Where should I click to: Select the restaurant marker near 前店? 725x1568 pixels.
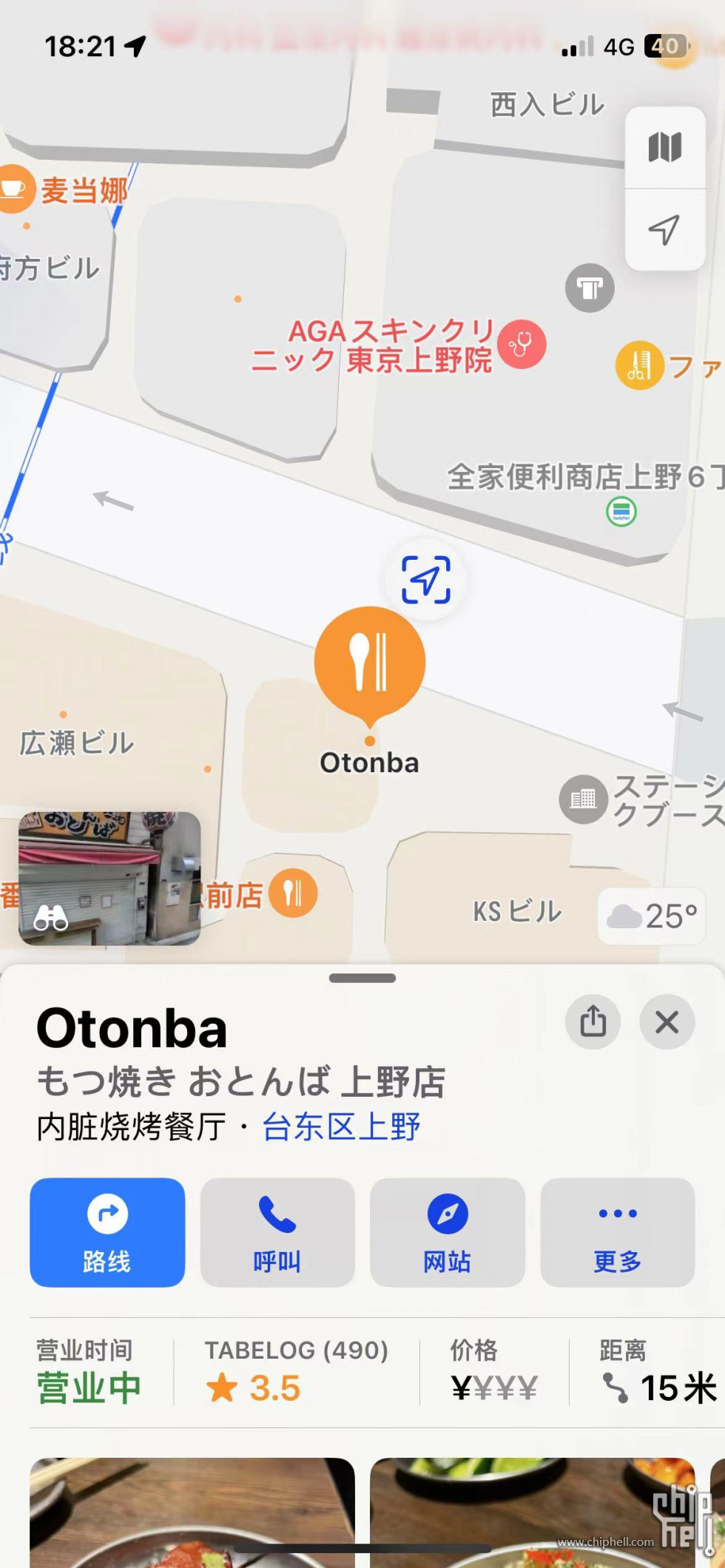pyautogui.click(x=293, y=893)
